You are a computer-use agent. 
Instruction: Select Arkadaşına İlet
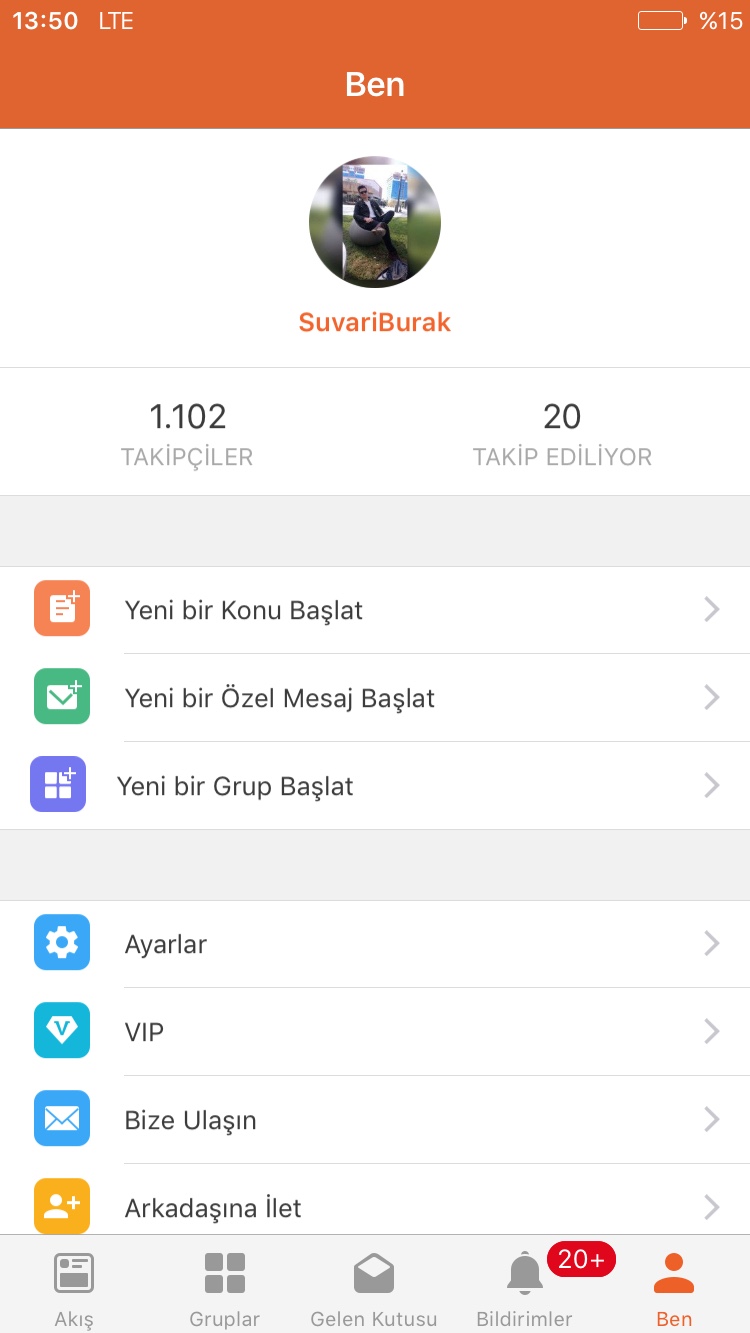(x=375, y=1207)
